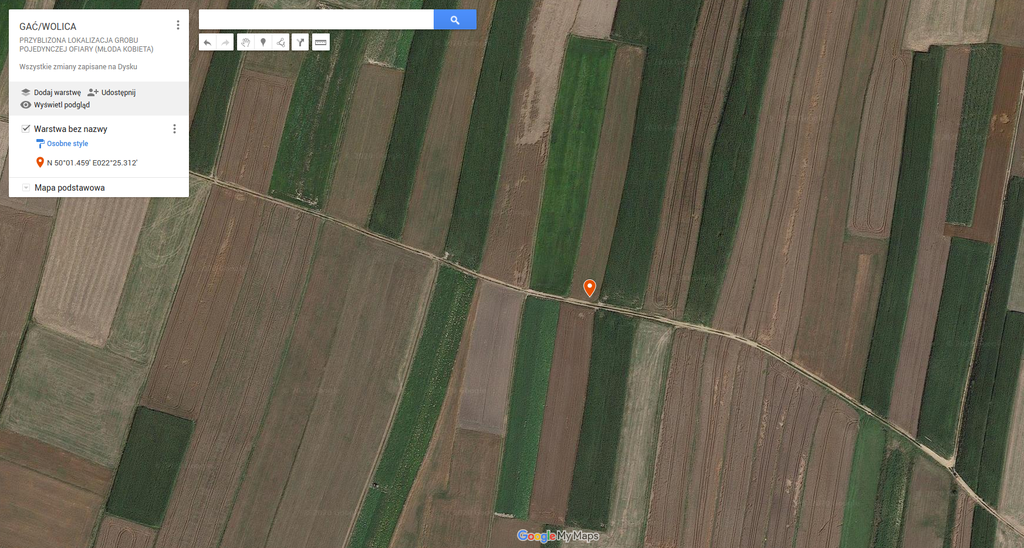Uncheck the Warstwa bez nazwy layer checkbox
This screenshot has width=1024, height=548.
(x=26, y=128)
